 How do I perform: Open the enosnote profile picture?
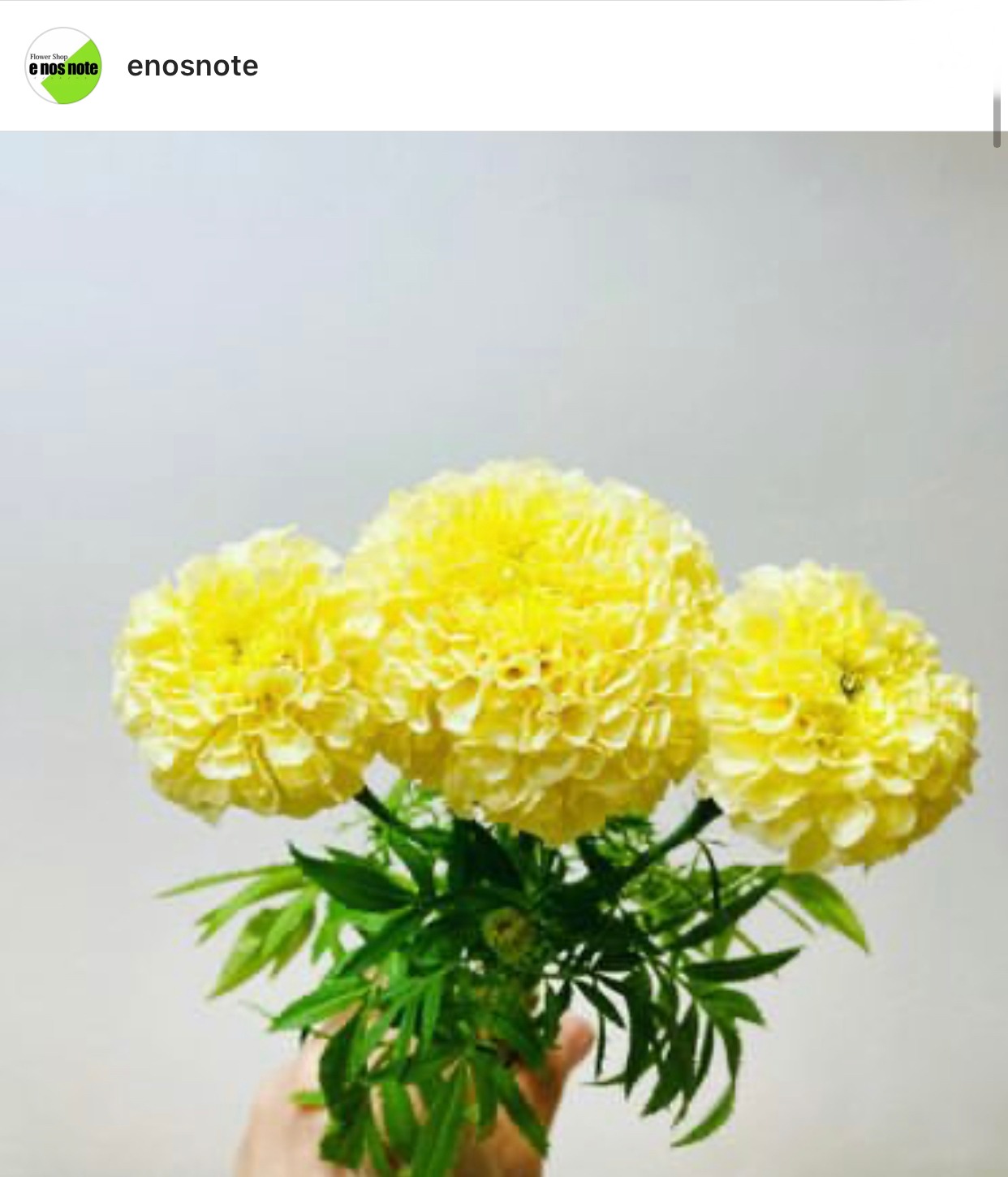pyautogui.click(x=63, y=66)
